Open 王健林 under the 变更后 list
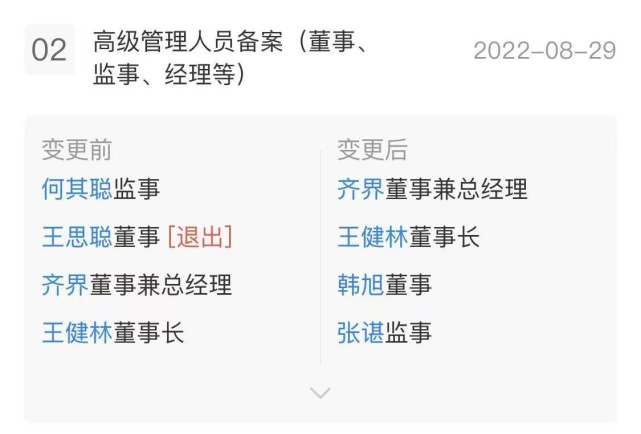Screen dimensions: 641x434 click(x=372, y=237)
